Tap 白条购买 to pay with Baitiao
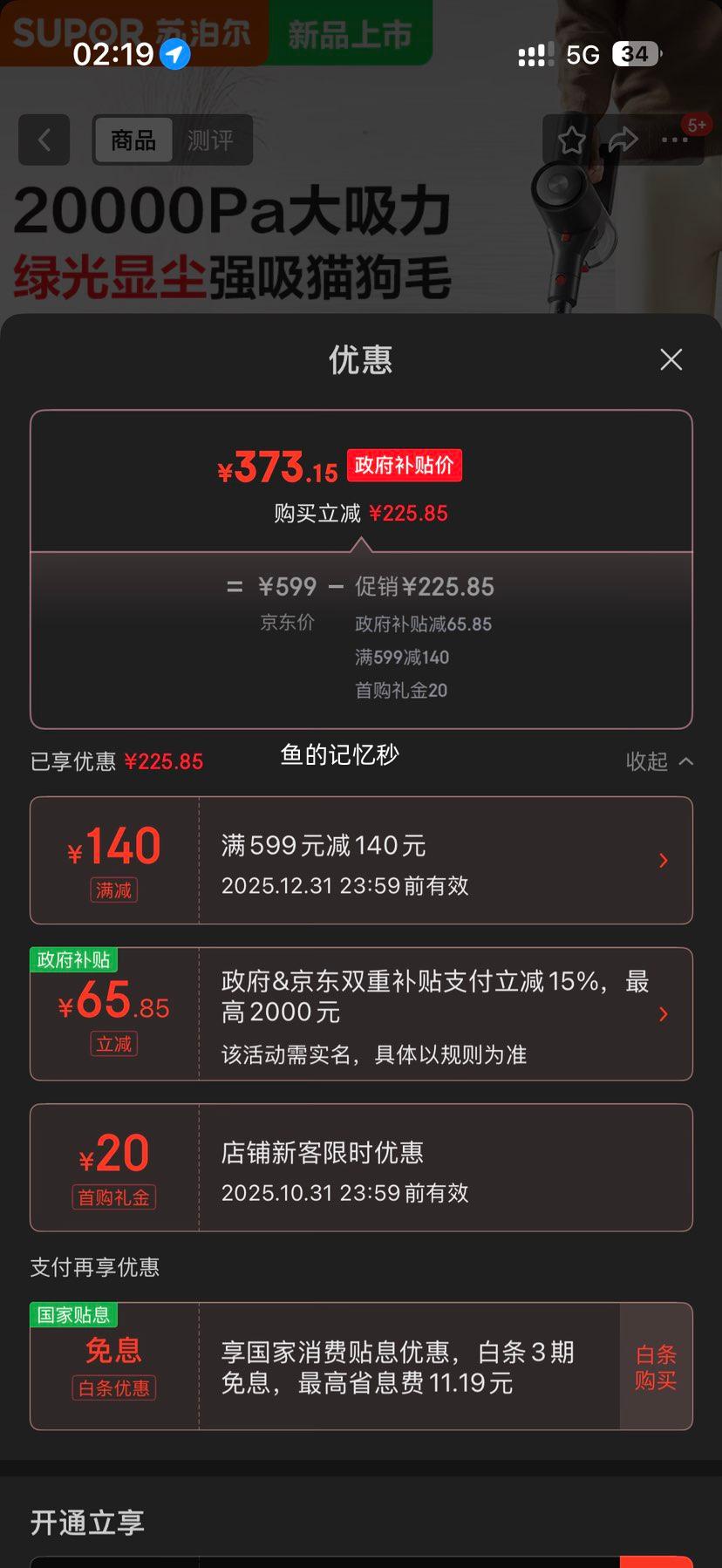The width and height of the screenshot is (722, 1568). [x=656, y=1367]
